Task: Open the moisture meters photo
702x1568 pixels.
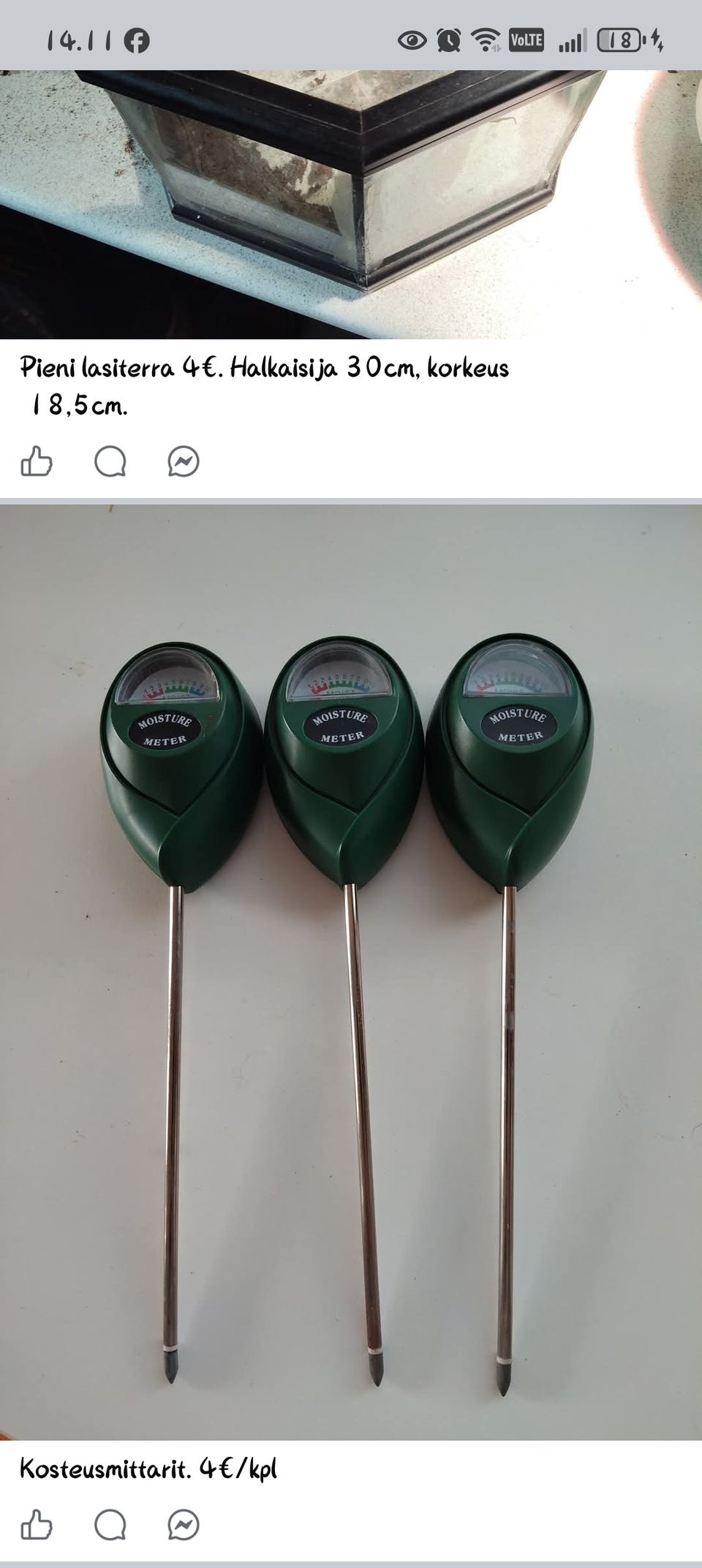Action: (351, 973)
